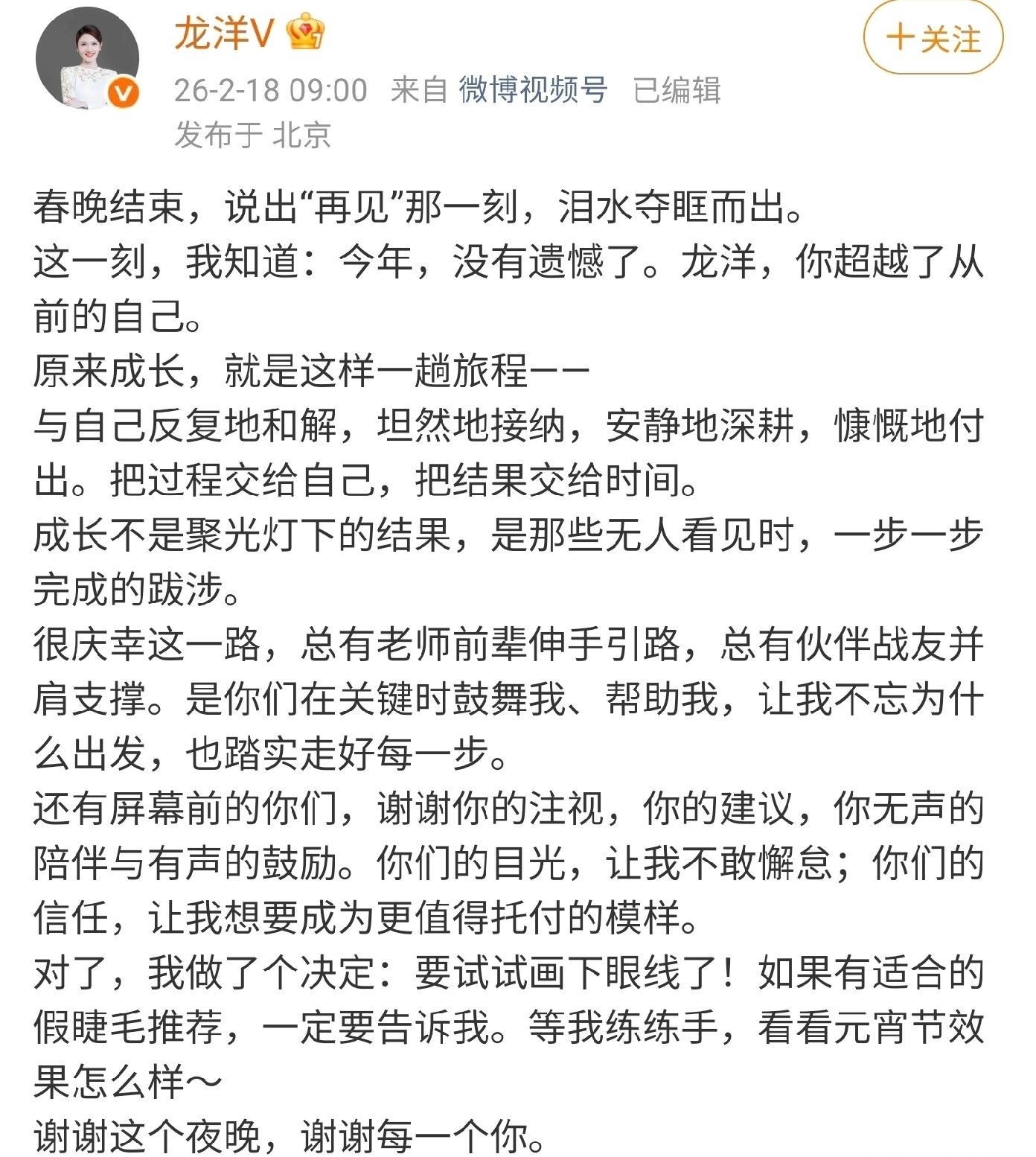The image size is (1036, 1157).
Task: Open 龙洋V's profile avatar
Action: coord(88,60)
